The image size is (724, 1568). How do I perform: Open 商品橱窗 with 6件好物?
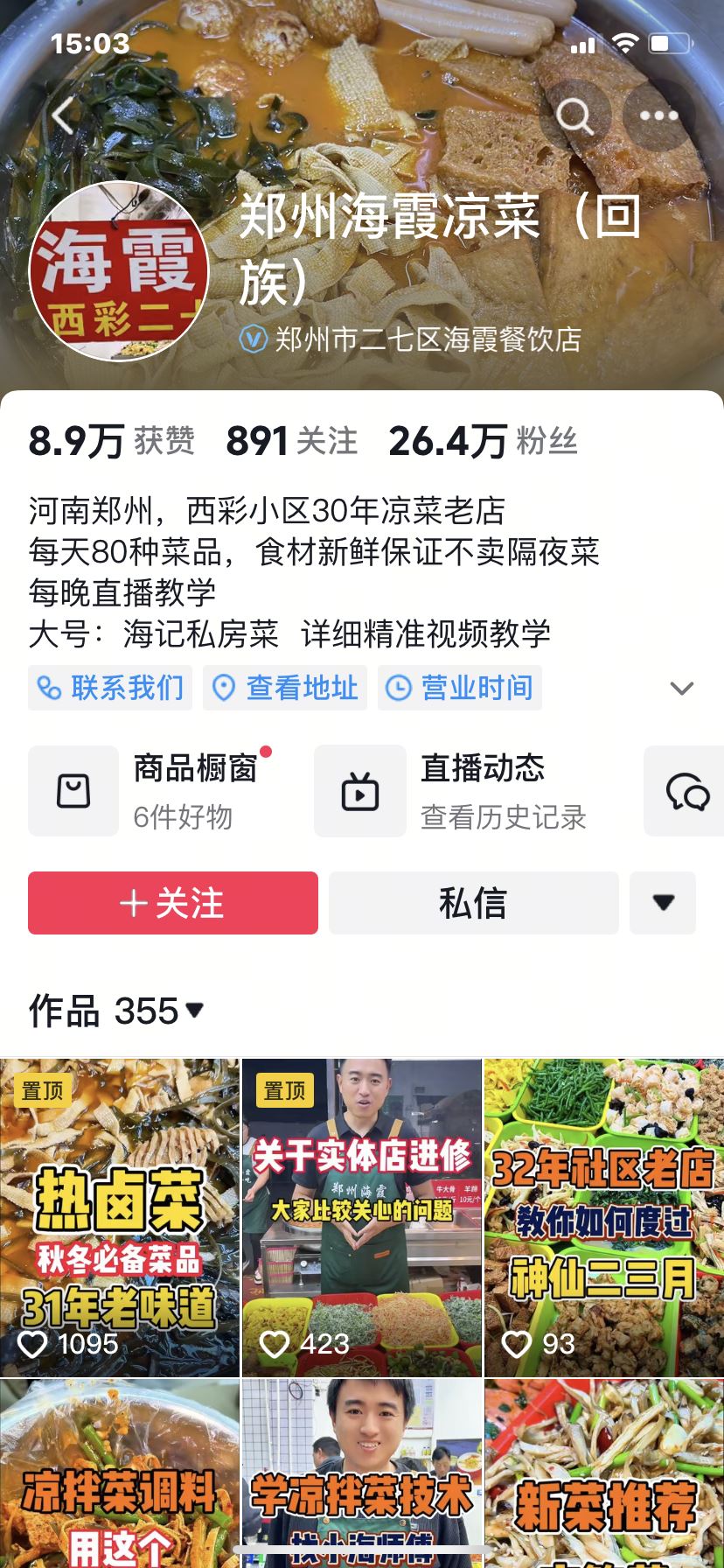(157, 791)
